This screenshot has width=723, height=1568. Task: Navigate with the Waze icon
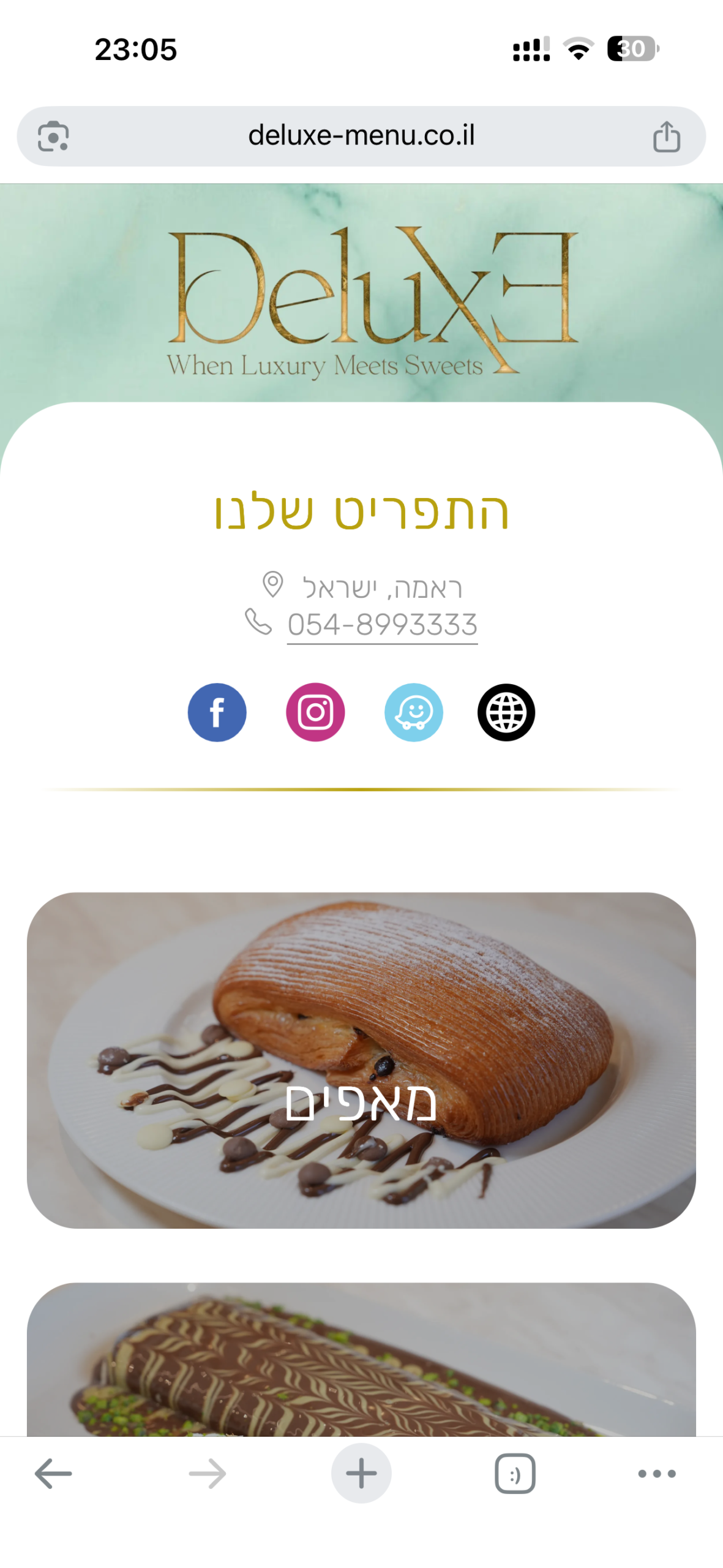pyautogui.click(x=414, y=712)
